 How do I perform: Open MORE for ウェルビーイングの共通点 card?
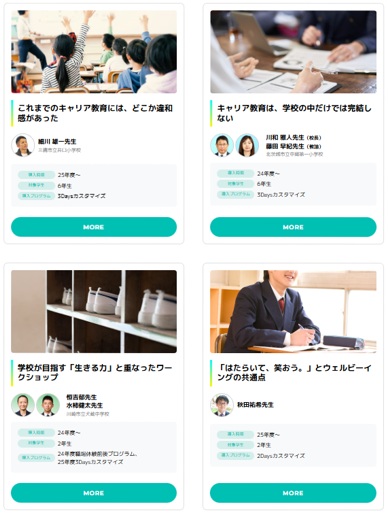pos(293,493)
